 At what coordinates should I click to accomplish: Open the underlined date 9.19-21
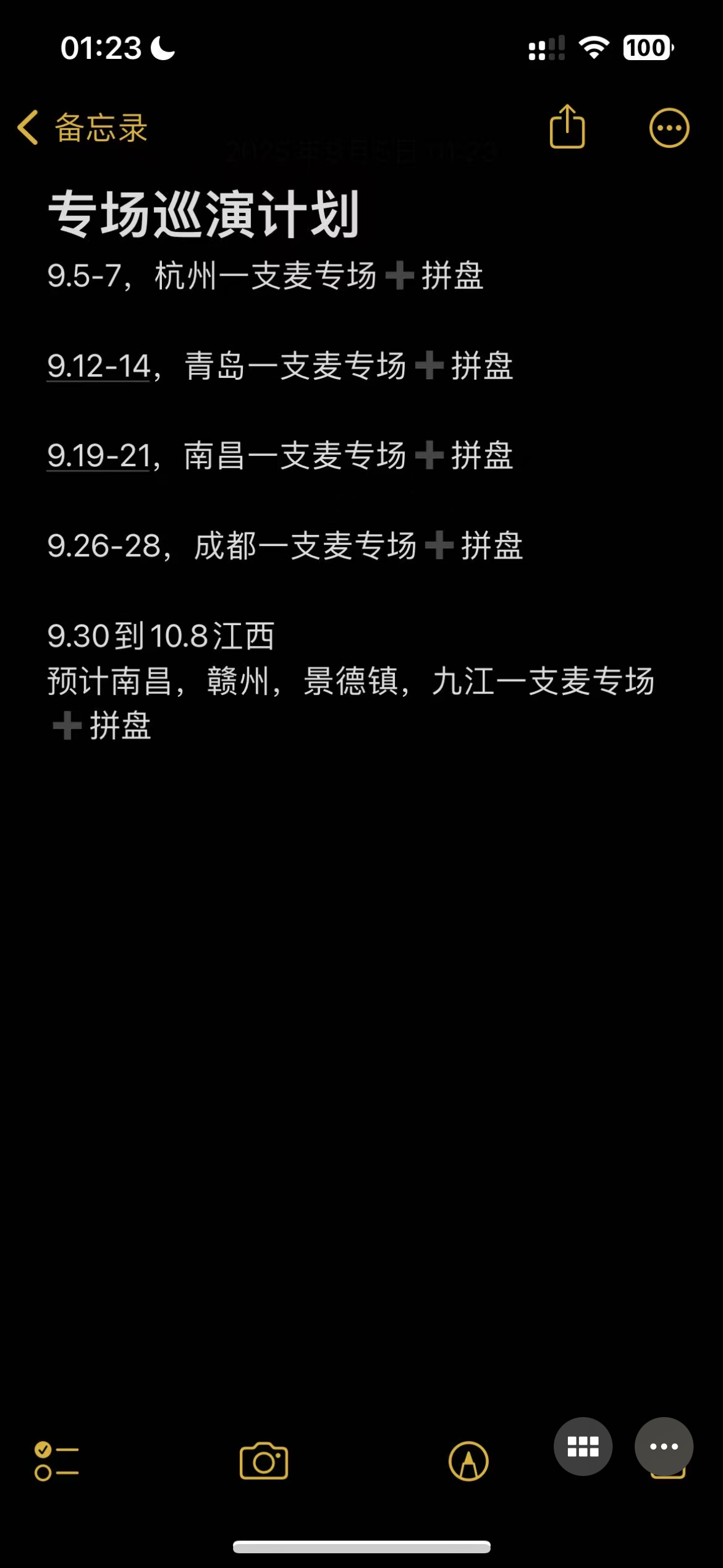click(x=99, y=456)
